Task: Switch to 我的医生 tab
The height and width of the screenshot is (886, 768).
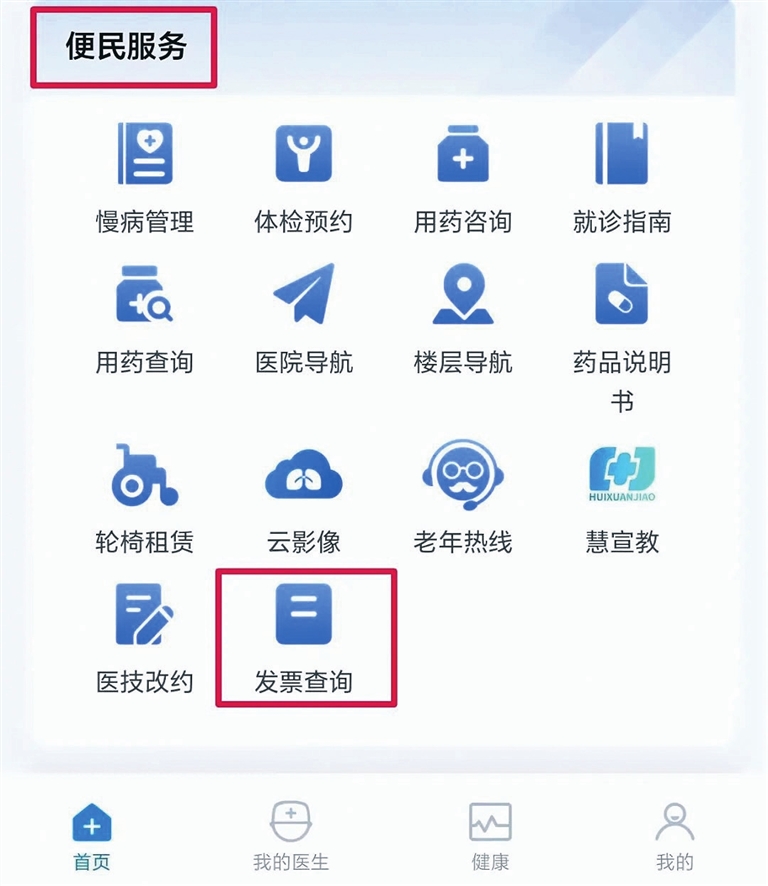Action: click(x=290, y=836)
